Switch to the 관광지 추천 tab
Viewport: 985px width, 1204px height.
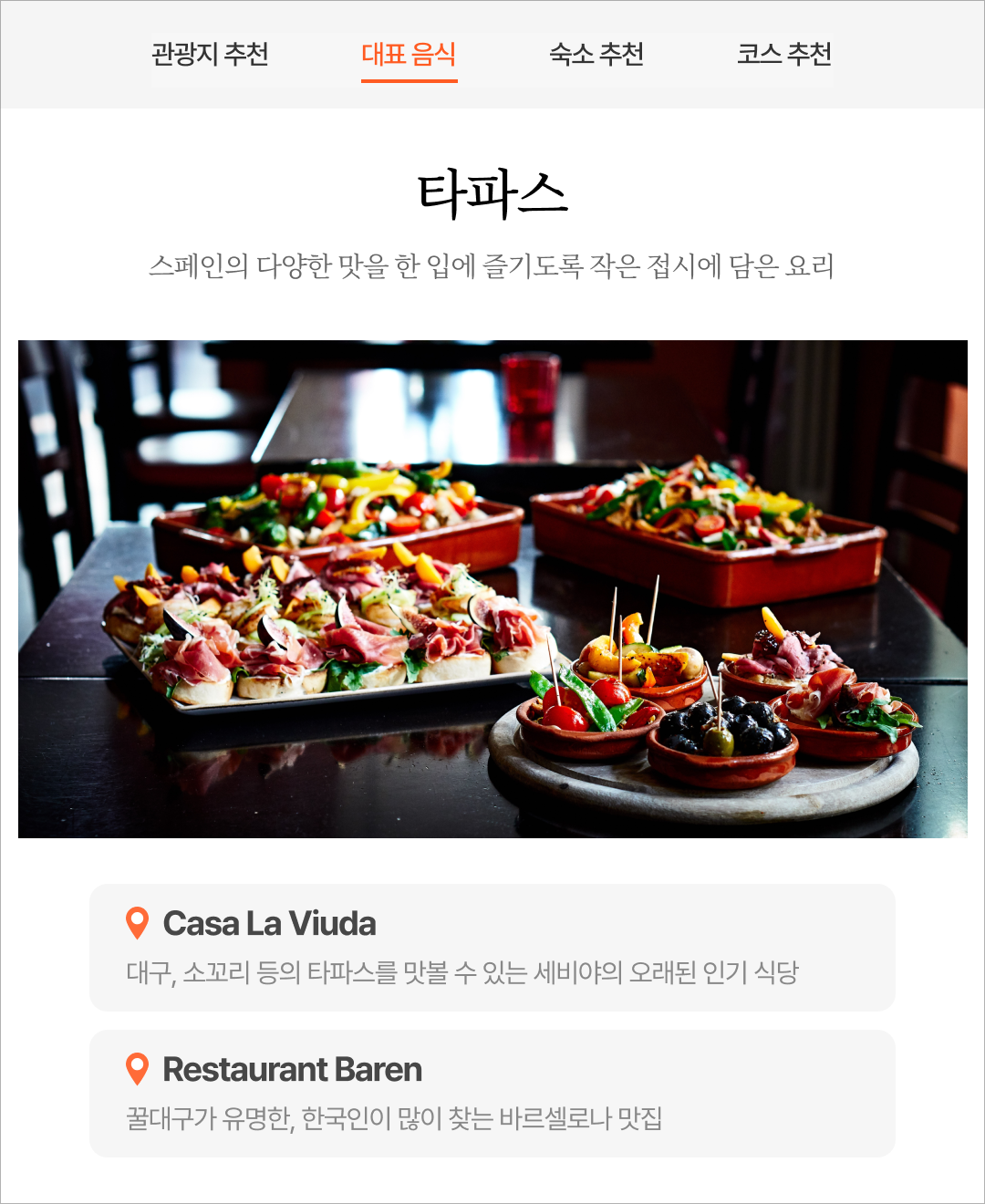208,55
